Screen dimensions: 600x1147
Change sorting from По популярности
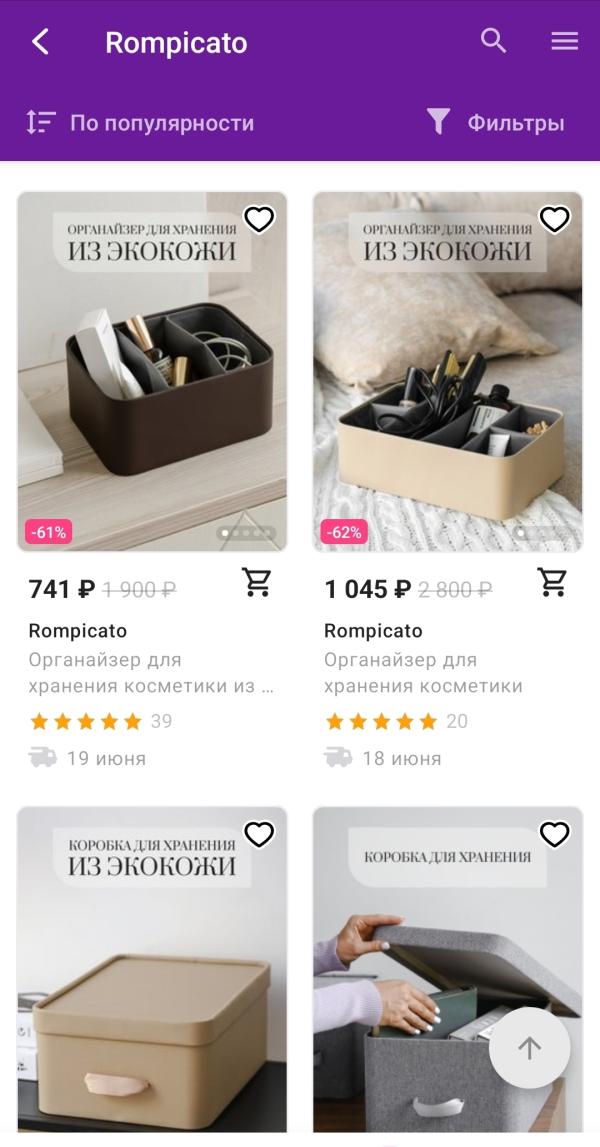(140, 122)
